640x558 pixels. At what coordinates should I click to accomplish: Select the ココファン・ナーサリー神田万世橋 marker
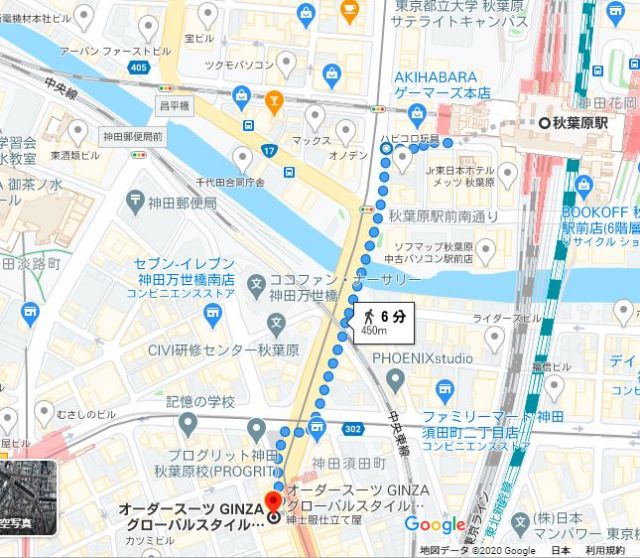pos(258,283)
